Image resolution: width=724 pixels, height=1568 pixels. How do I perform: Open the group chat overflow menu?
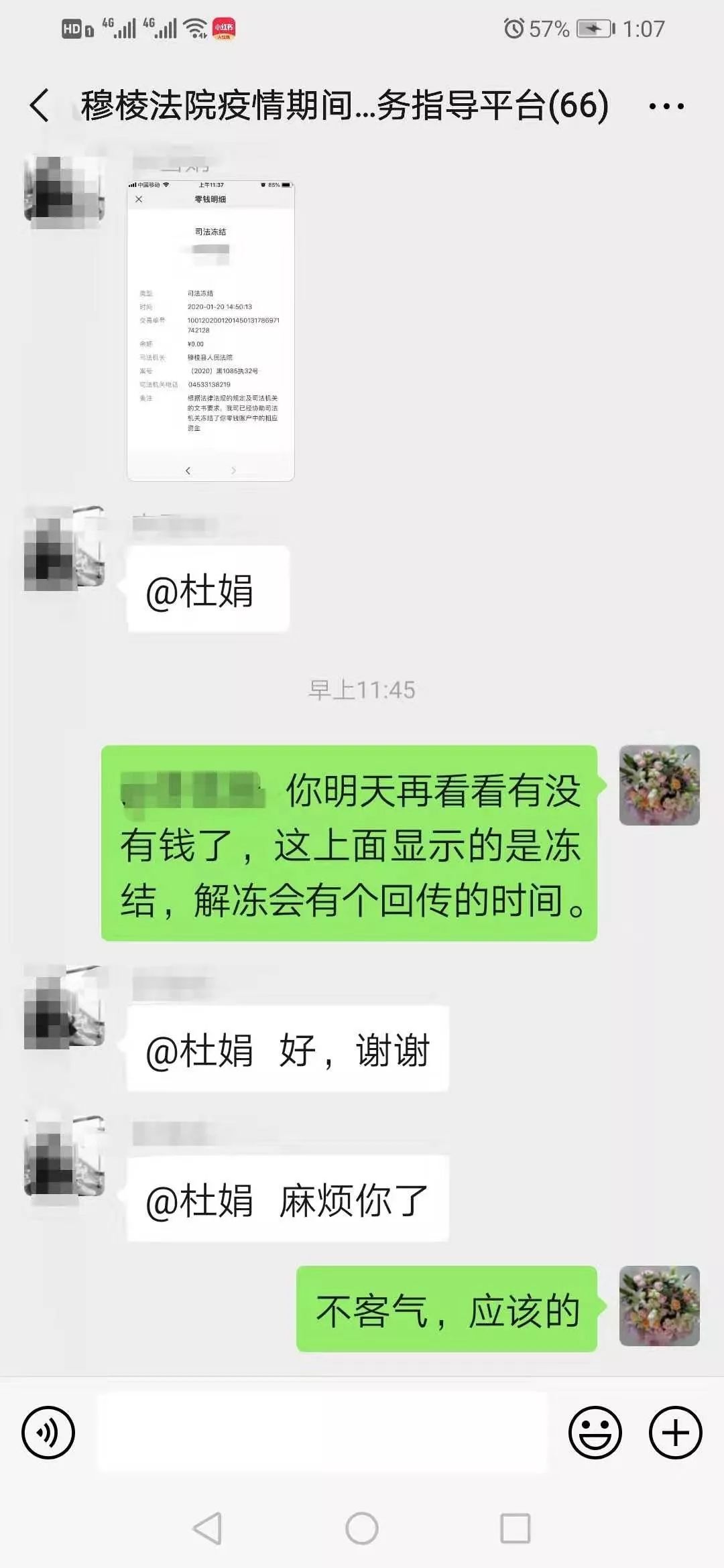[x=666, y=106]
